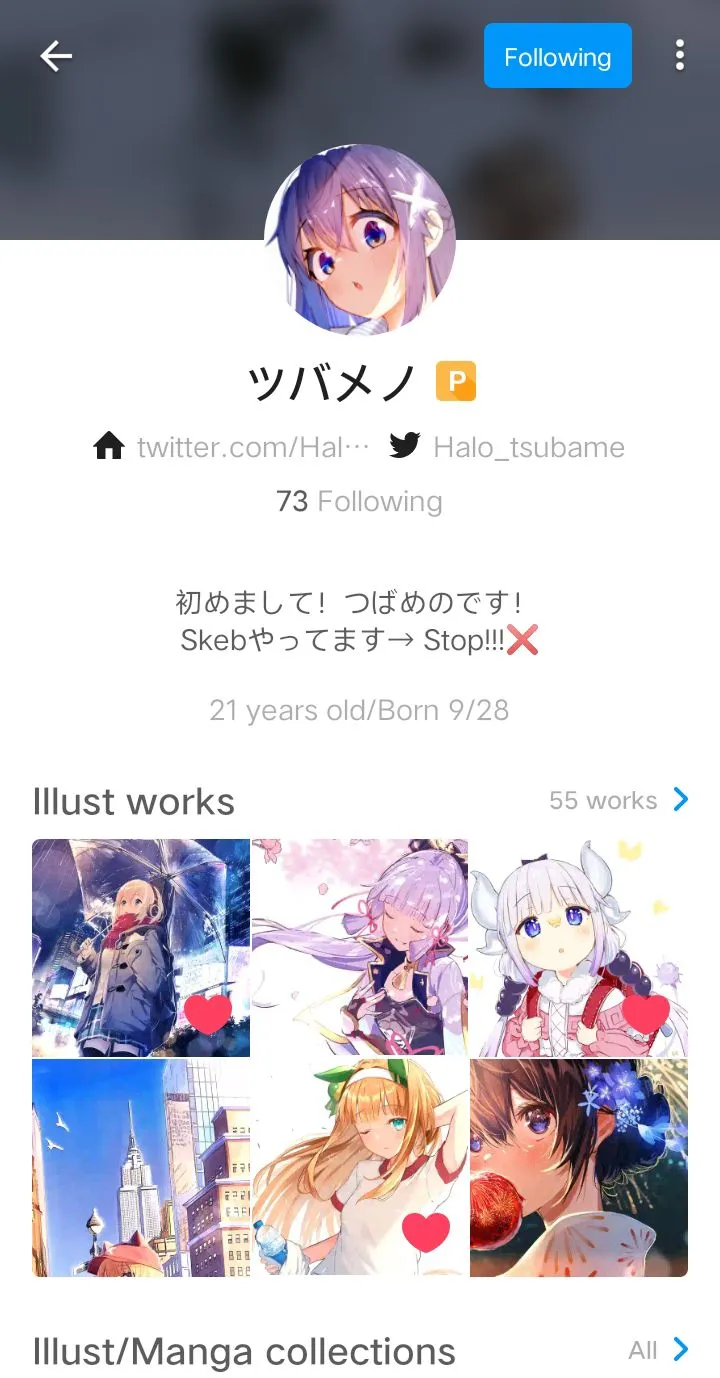720x1378 pixels.
Task: Open the cherry blossom girl illustration
Action: (x=359, y=947)
